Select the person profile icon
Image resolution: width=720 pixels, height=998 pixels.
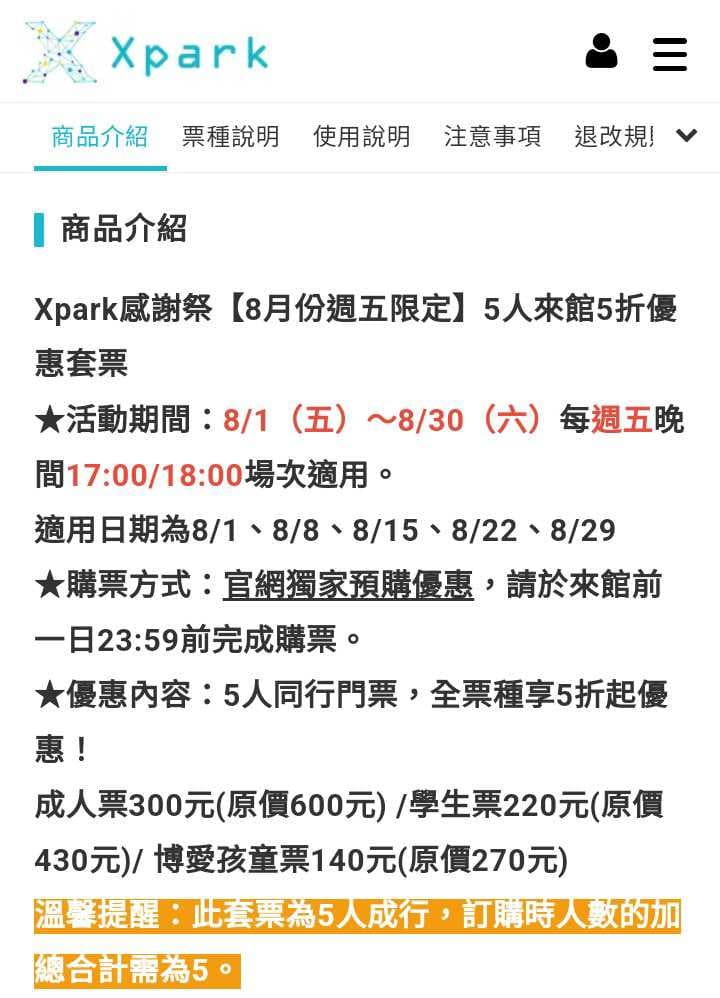(x=600, y=52)
